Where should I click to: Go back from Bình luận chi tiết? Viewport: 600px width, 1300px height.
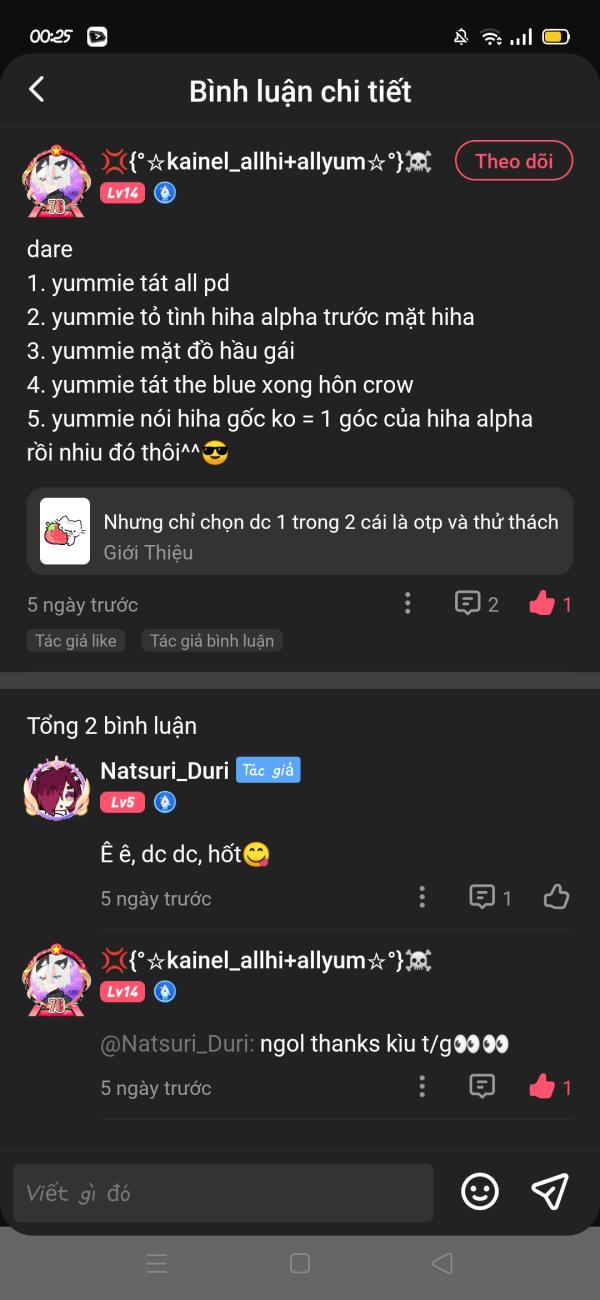(37, 90)
